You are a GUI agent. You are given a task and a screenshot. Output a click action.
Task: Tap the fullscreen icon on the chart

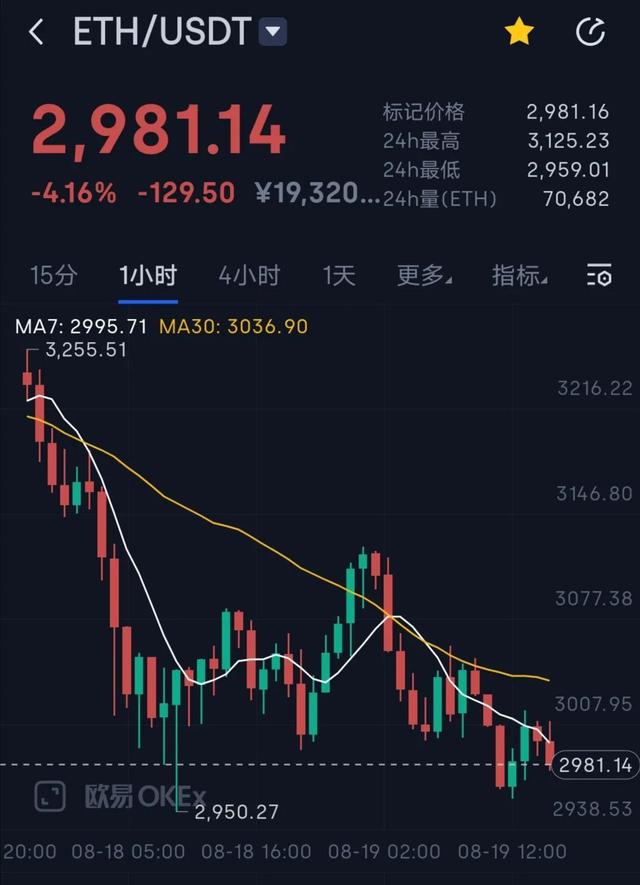(50, 796)
